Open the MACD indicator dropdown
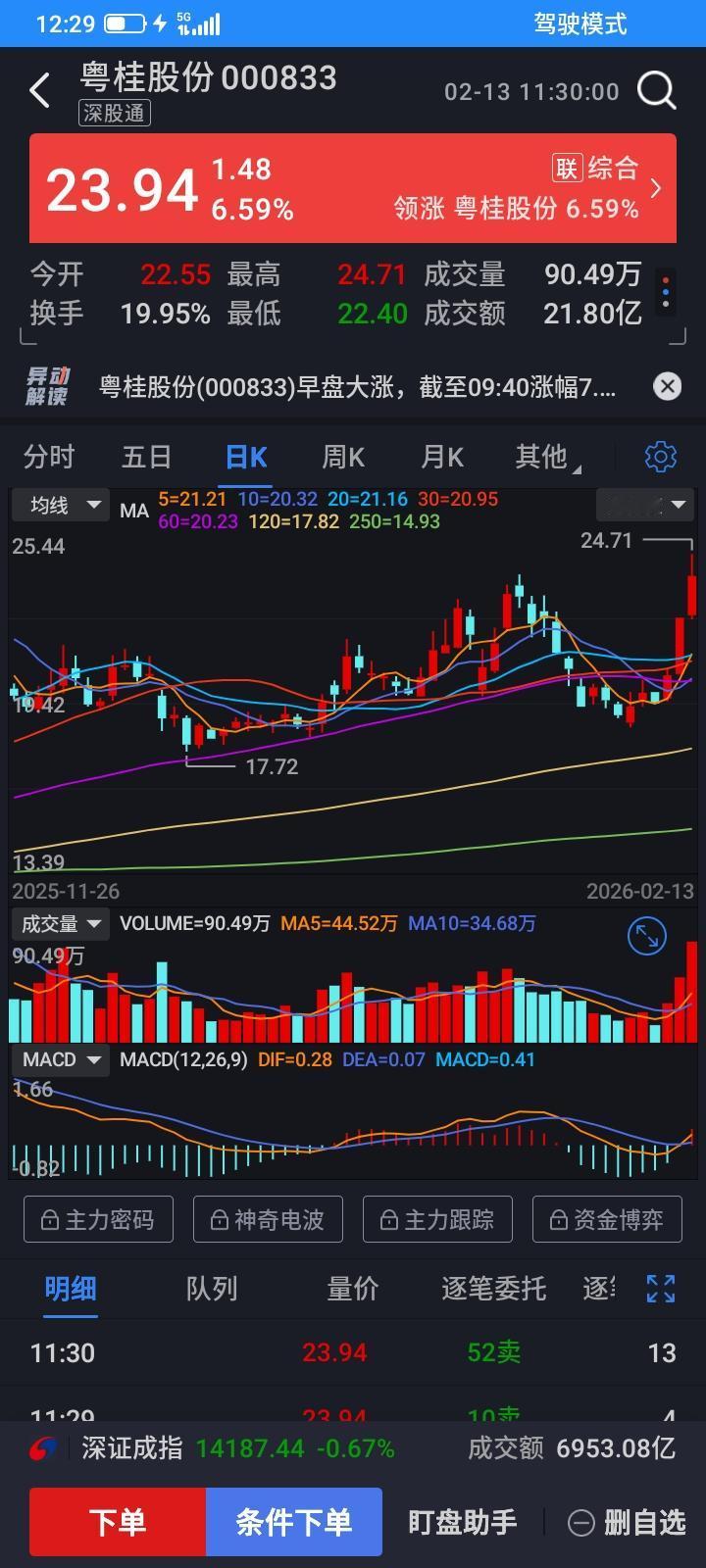 click(61, 1058)
